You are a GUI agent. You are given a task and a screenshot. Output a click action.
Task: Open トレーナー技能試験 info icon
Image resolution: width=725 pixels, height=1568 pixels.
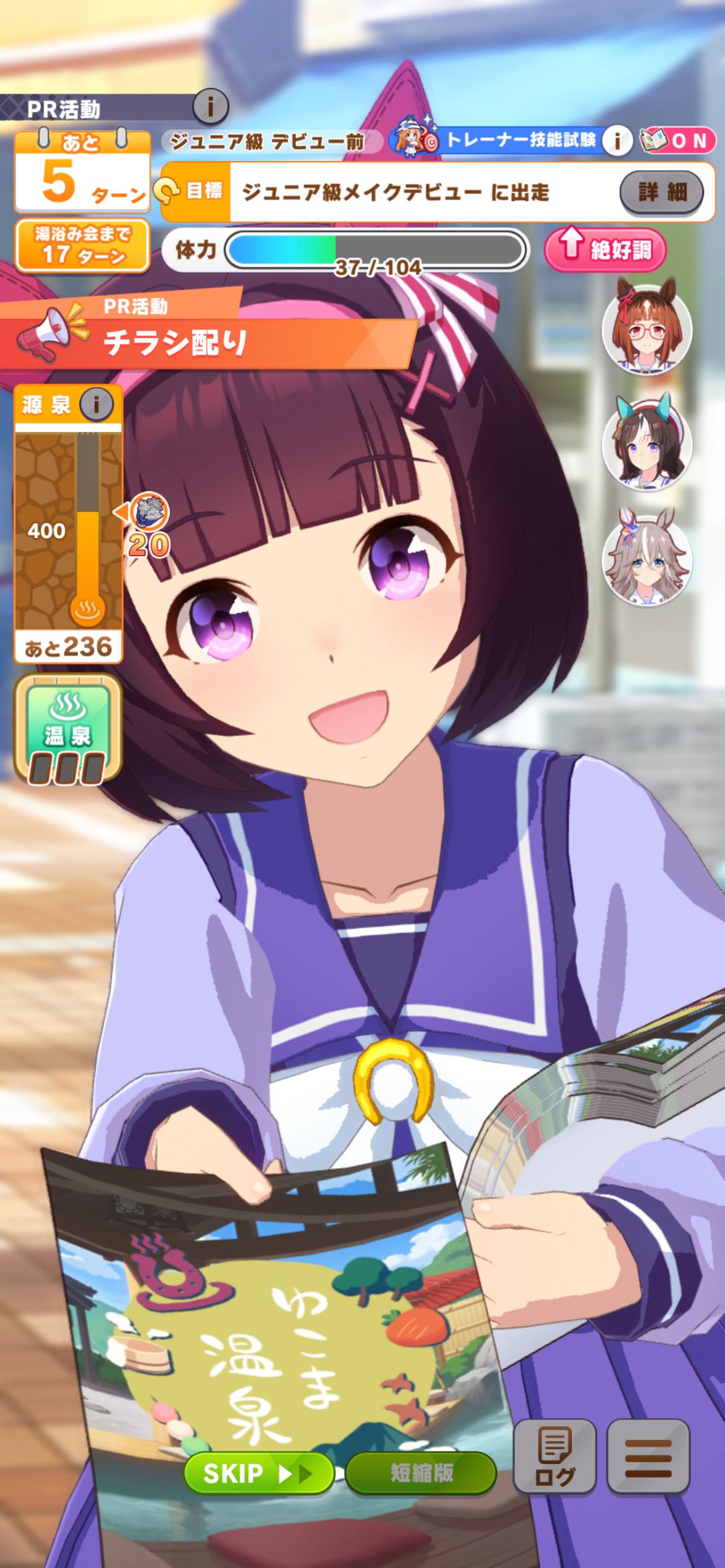click(617, 141)
